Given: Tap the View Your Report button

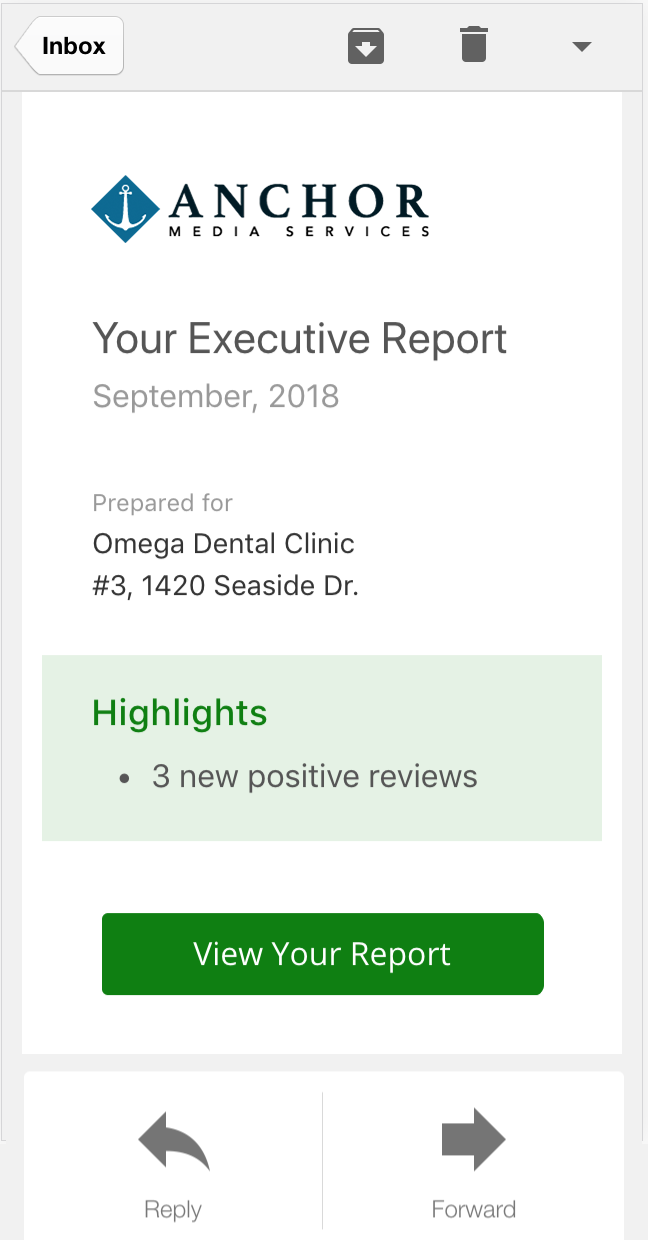Looking at the screenshot, I should 322,954.
